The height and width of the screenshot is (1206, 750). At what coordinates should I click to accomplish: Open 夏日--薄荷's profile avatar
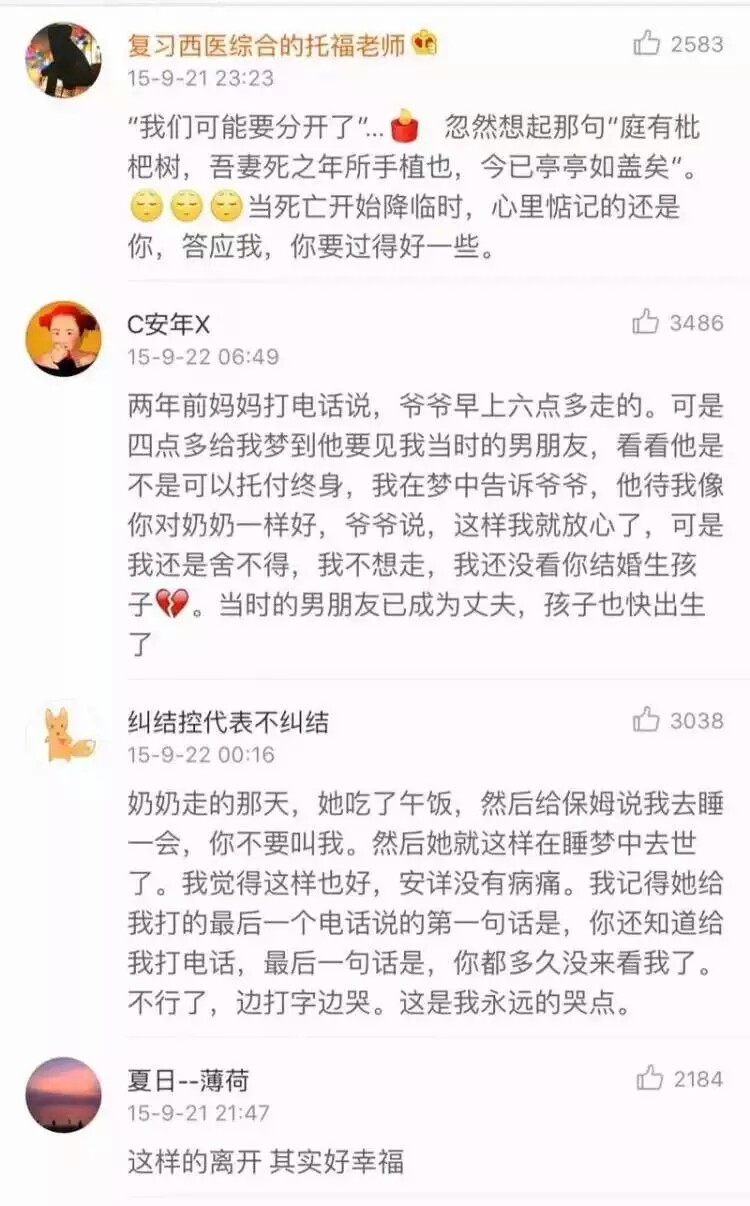click(63, 1094)
